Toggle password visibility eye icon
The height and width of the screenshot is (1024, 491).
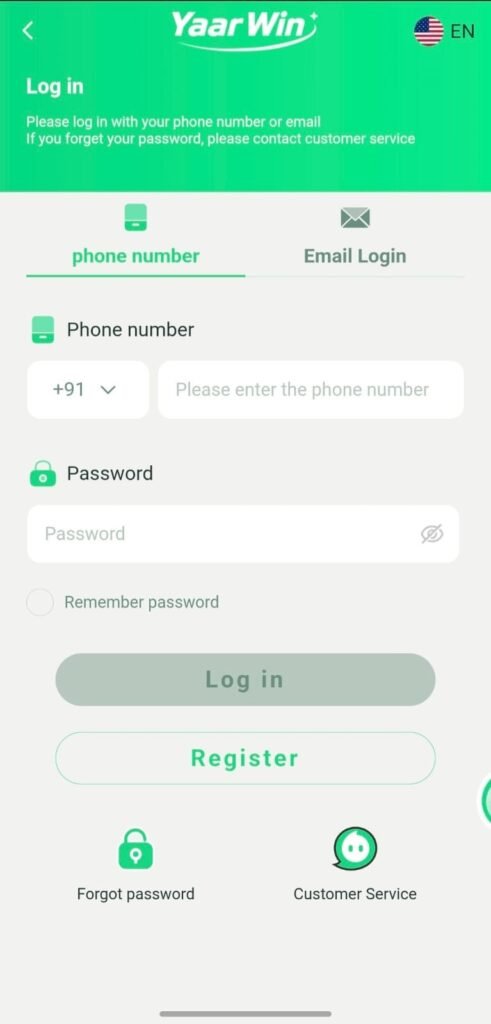point(432,534)
